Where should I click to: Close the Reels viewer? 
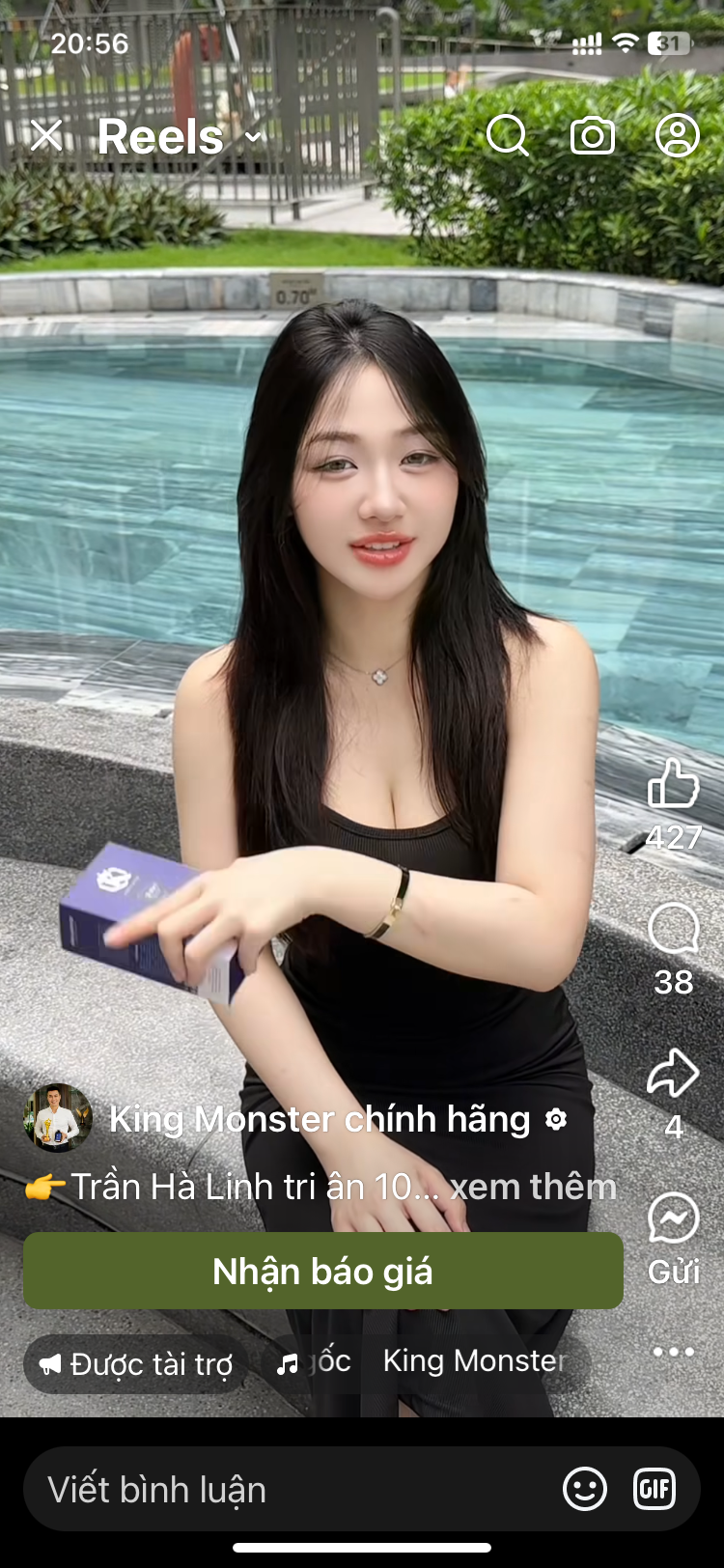tap(45, 136)
